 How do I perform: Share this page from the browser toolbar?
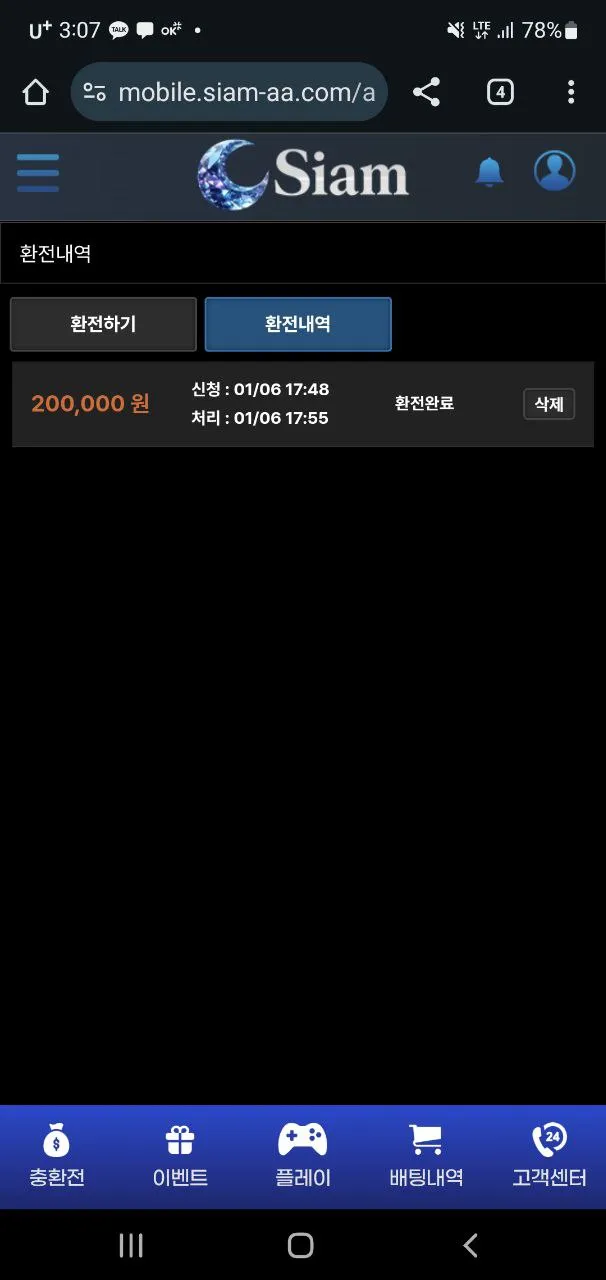pos(426,93)
